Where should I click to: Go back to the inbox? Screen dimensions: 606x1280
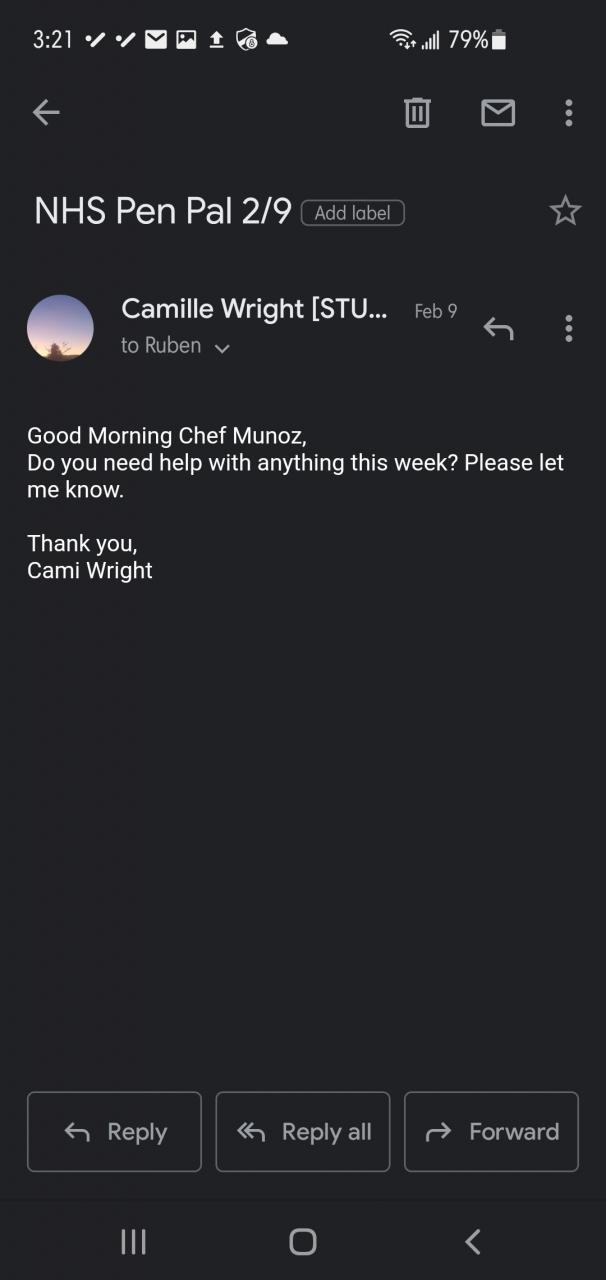click(x=46, y=113)
